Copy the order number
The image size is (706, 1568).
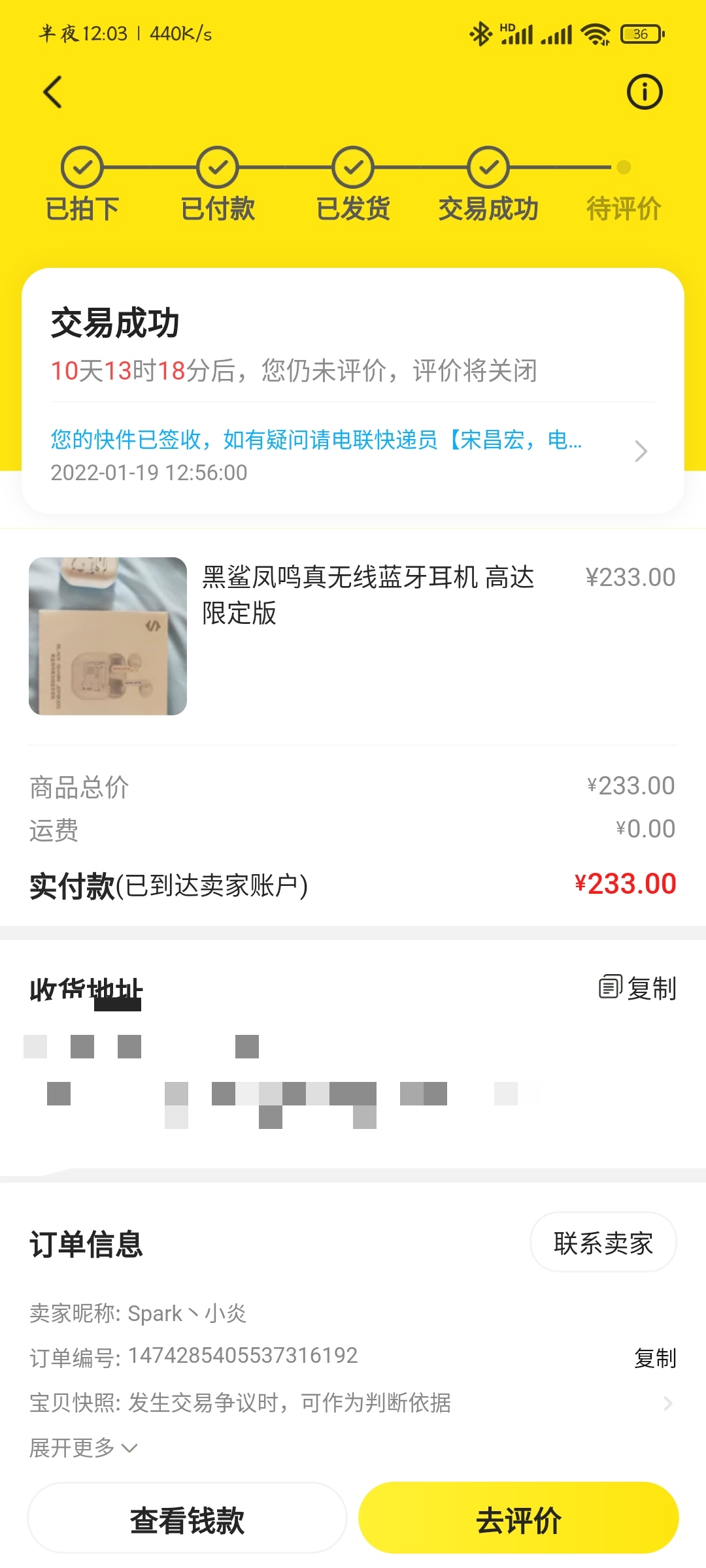click(655, 1358)
